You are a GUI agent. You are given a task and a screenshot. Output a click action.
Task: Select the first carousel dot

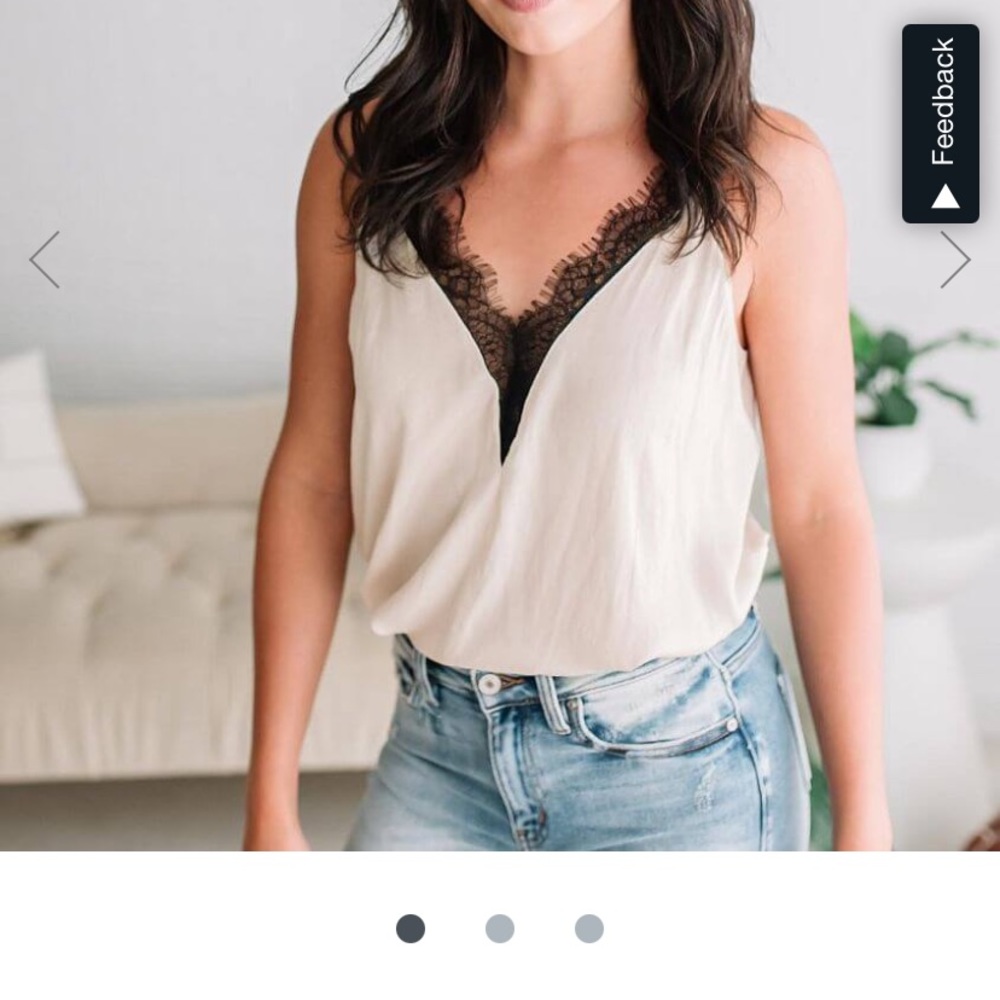410,929
